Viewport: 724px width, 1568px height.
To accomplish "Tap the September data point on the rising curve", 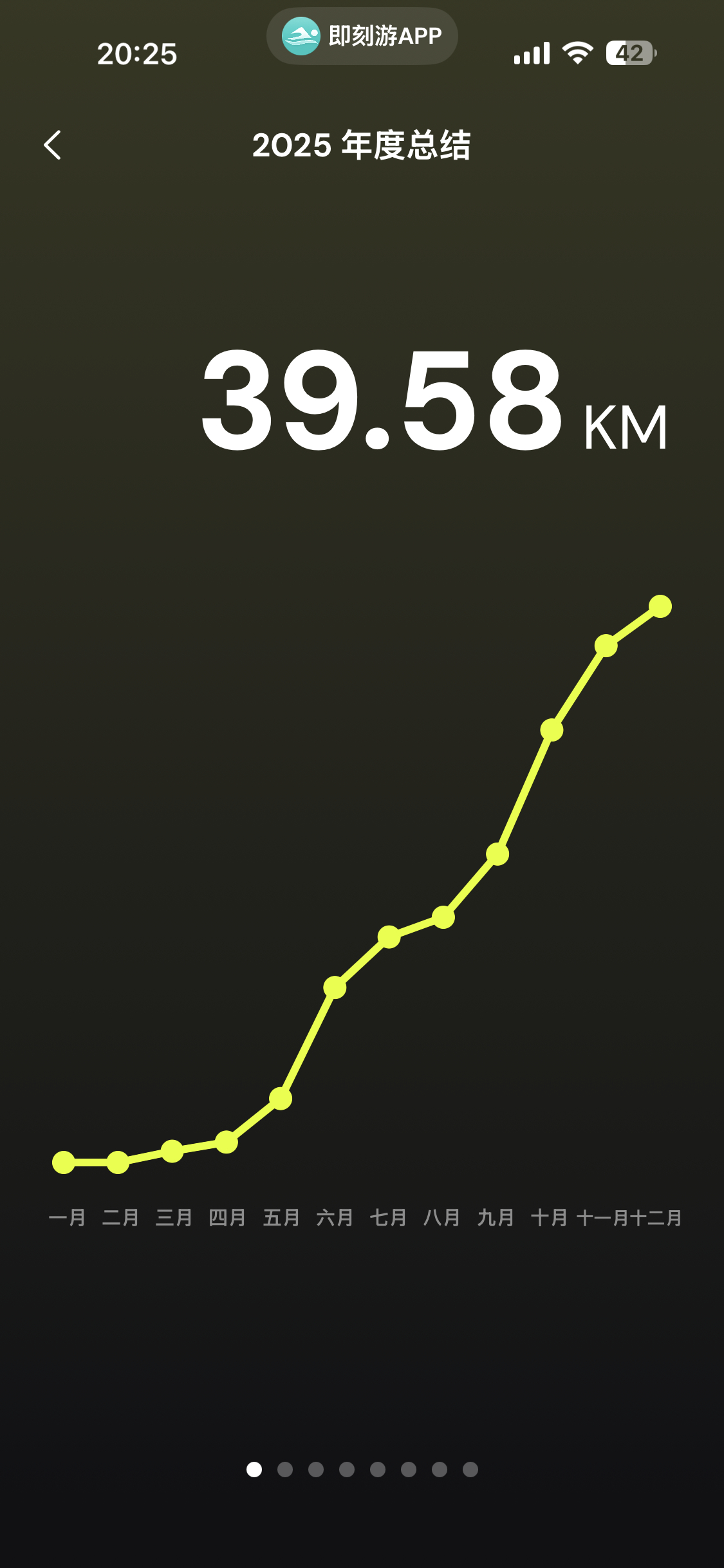I will 497,855.
